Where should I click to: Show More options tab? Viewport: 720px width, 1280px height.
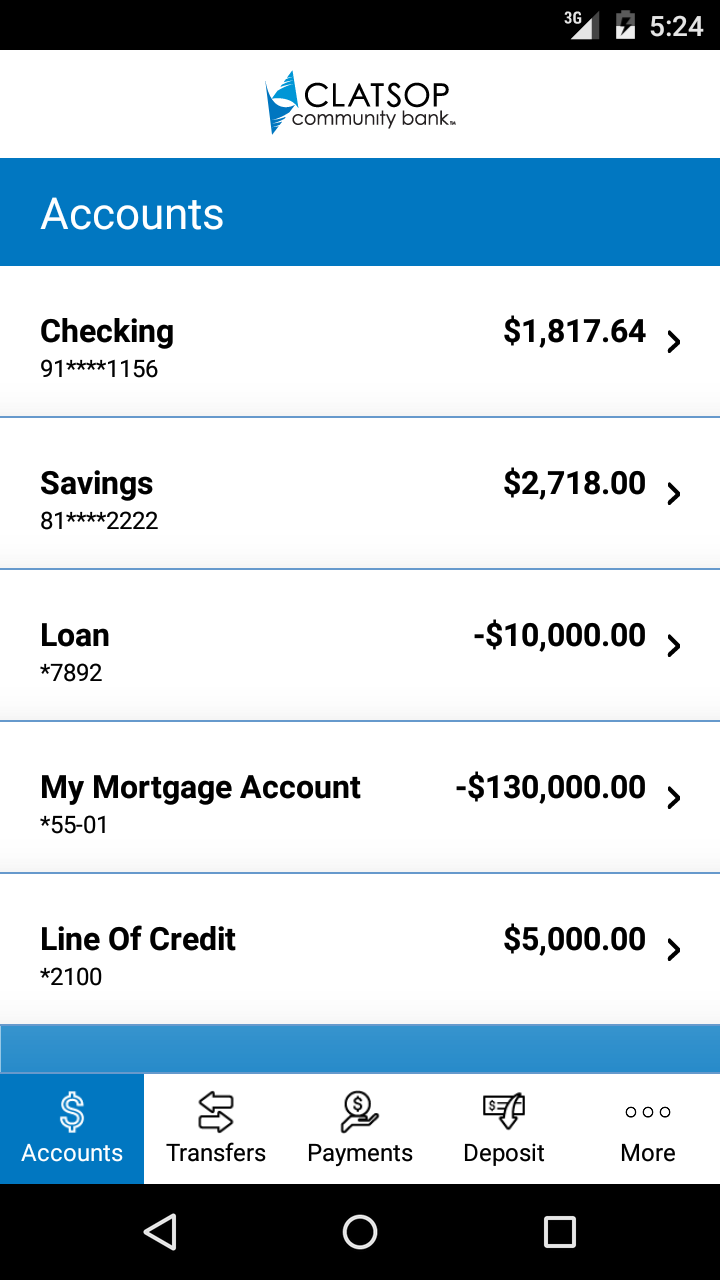pos(648,1129)
